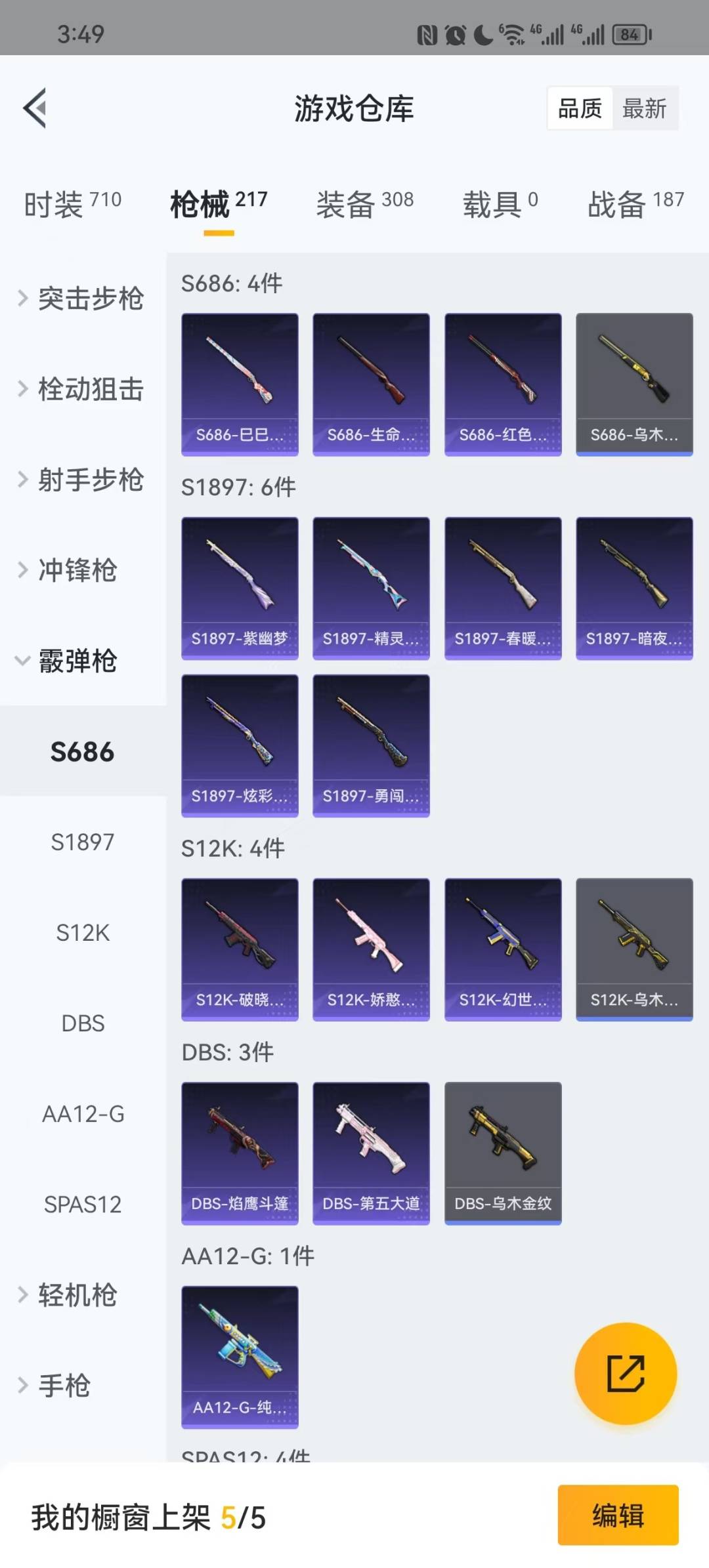709x1568 pixels.
Task: Open the DBS-乌木金纹 skin
Action: point(503,1153)
